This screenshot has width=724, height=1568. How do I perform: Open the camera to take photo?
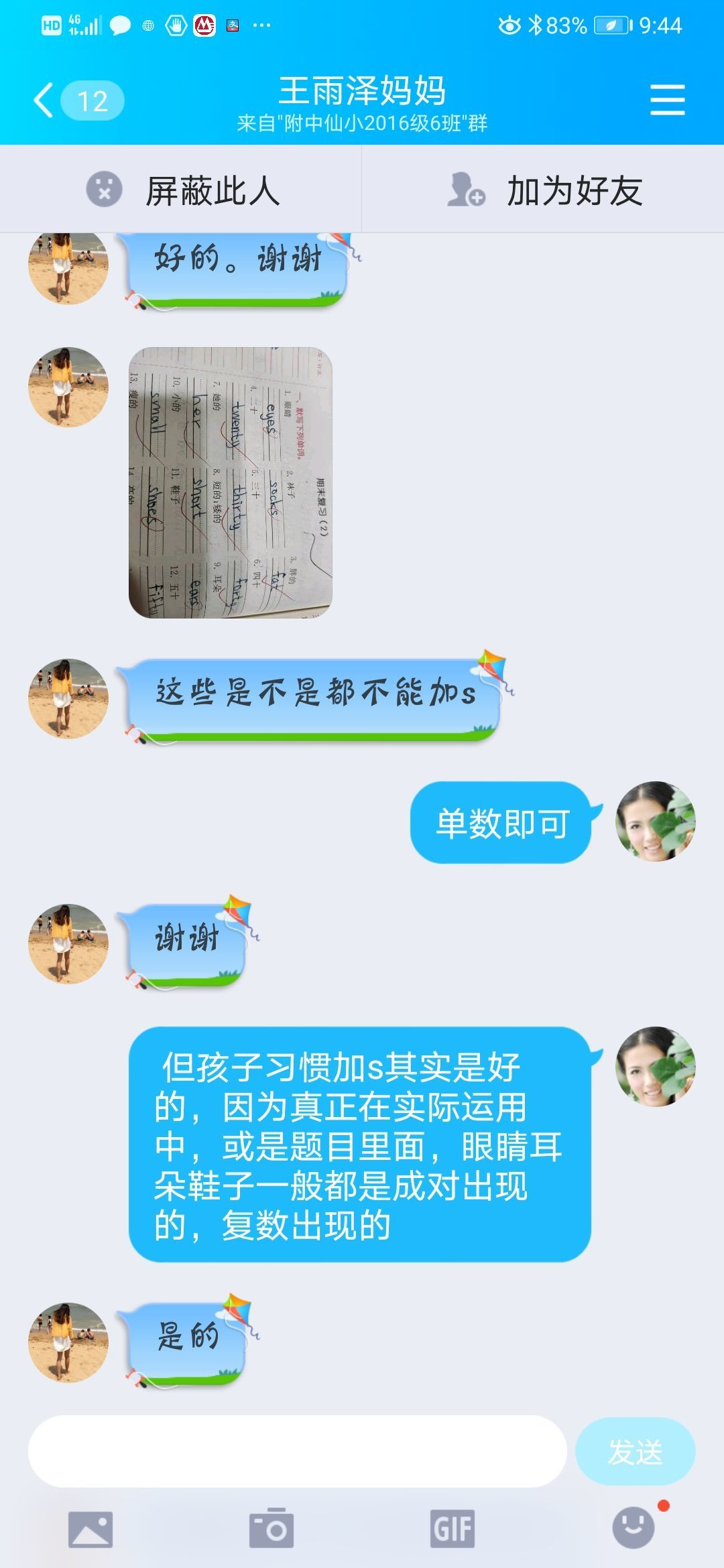coord(271,1529)
